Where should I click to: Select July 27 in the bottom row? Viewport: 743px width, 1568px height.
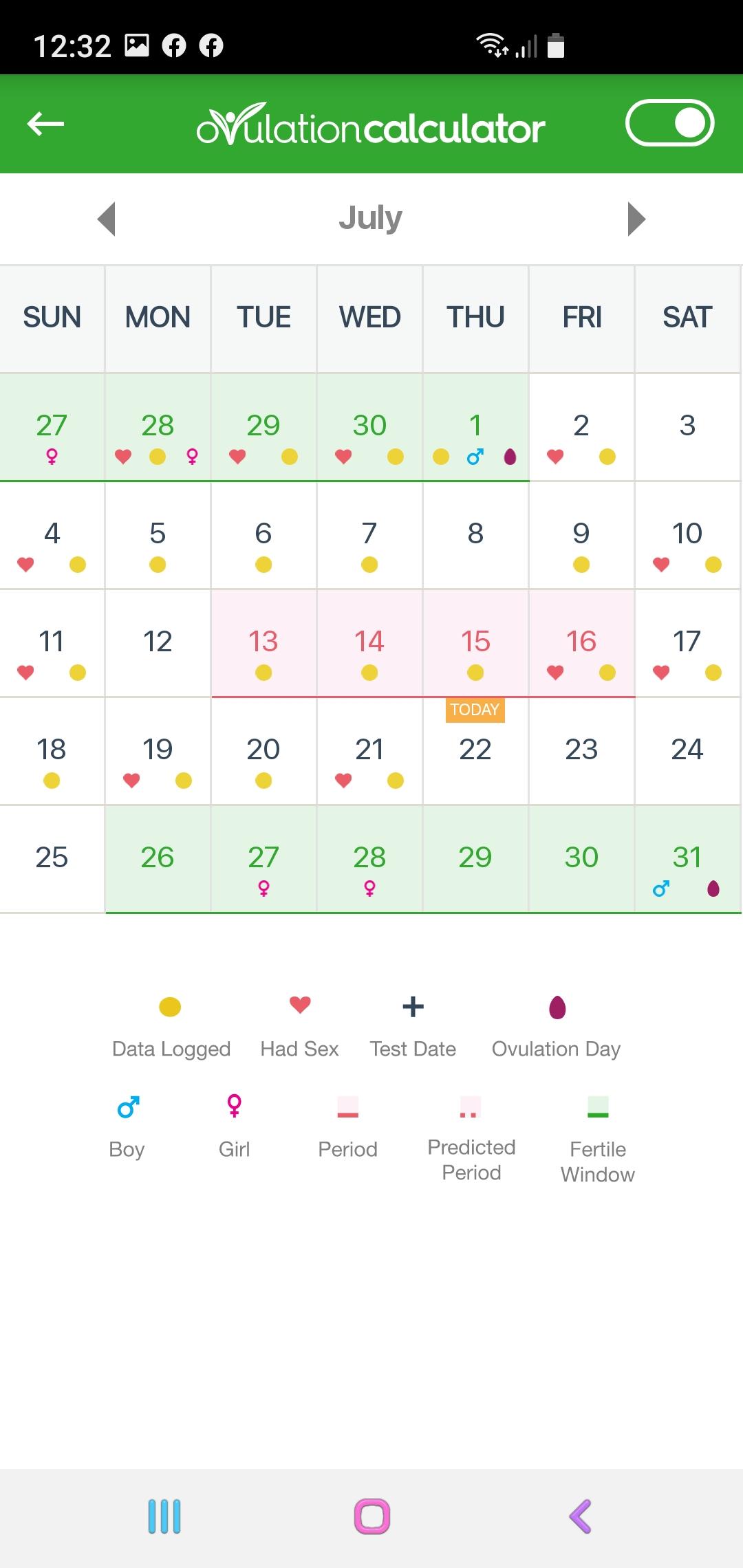[x=263, y=859]
